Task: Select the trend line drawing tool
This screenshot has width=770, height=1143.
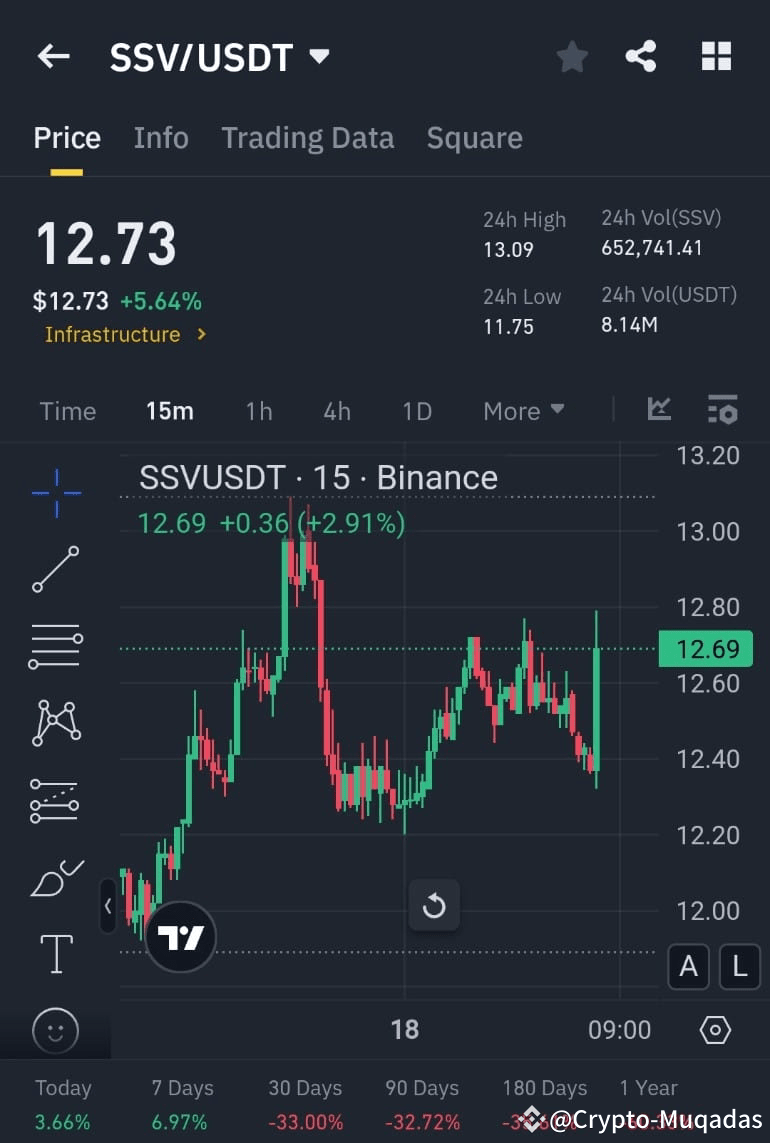Action: coord(55,569)
